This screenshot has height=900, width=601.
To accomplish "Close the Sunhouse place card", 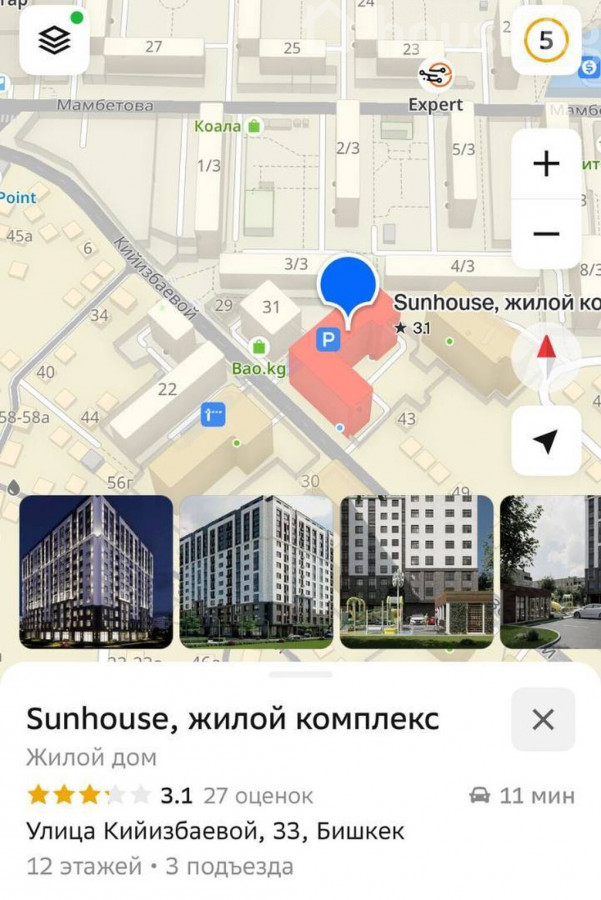I will tap(543, 719).
